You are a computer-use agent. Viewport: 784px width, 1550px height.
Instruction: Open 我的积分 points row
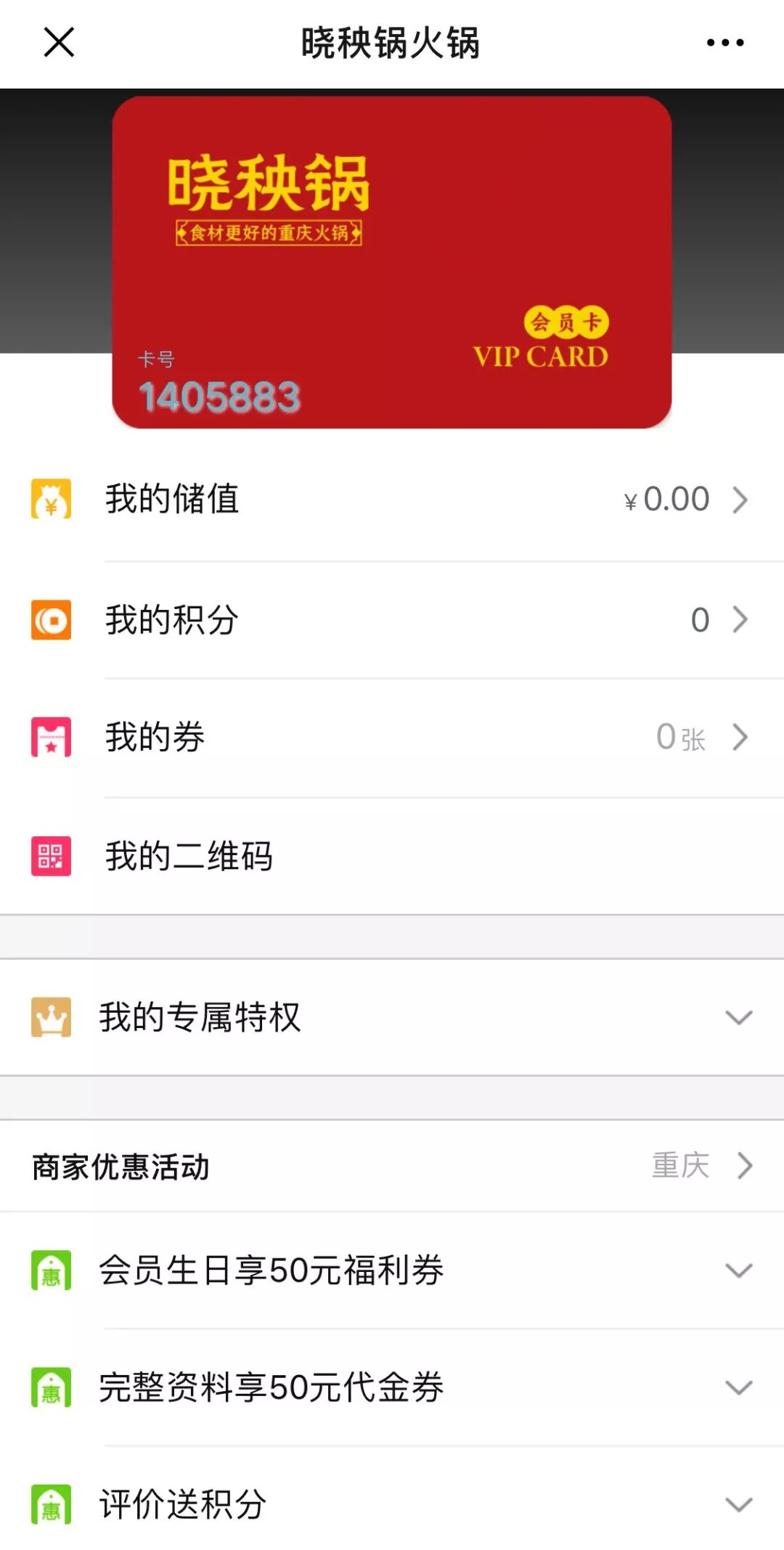pyautogui.click(x=392, y=620)
